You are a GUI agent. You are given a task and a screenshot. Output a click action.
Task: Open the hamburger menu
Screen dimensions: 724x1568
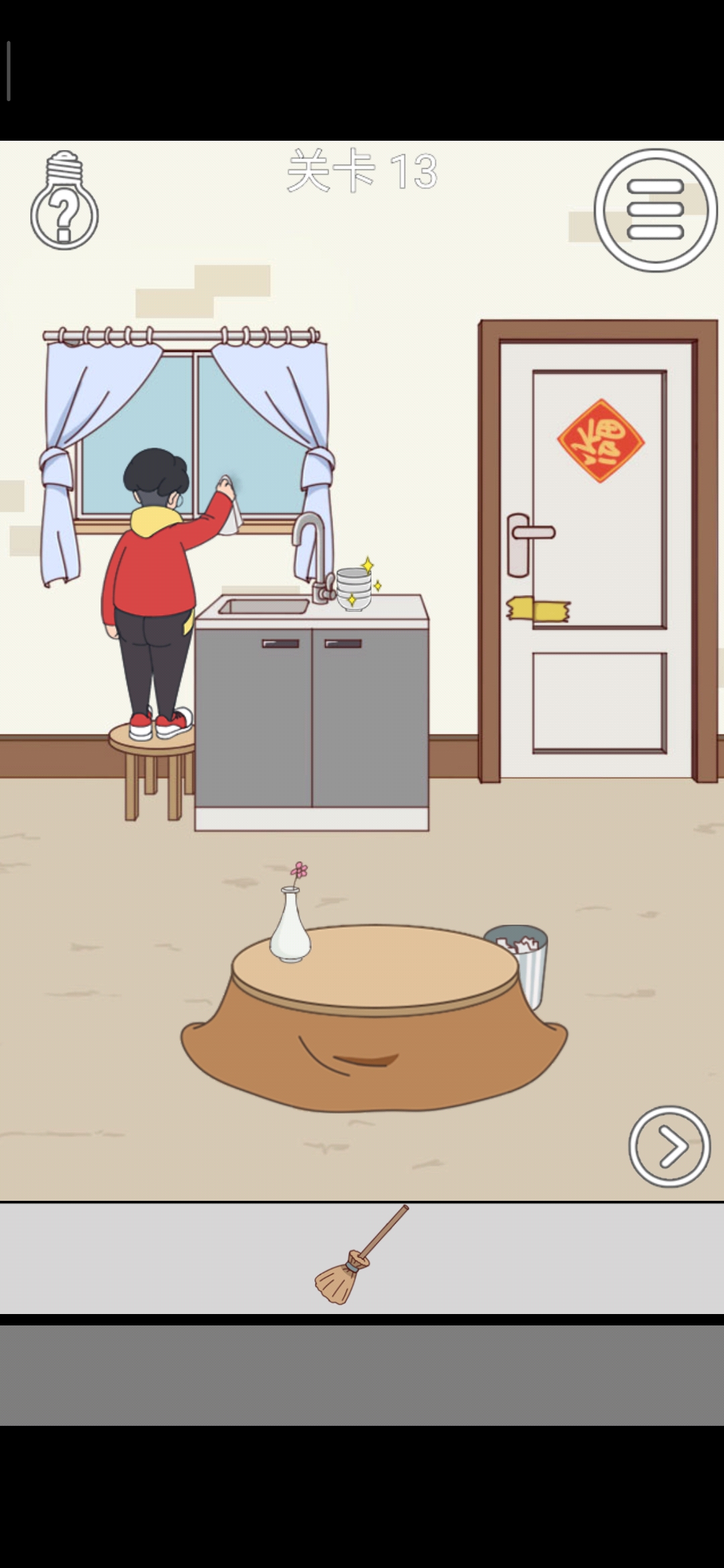tap(655, 210)
